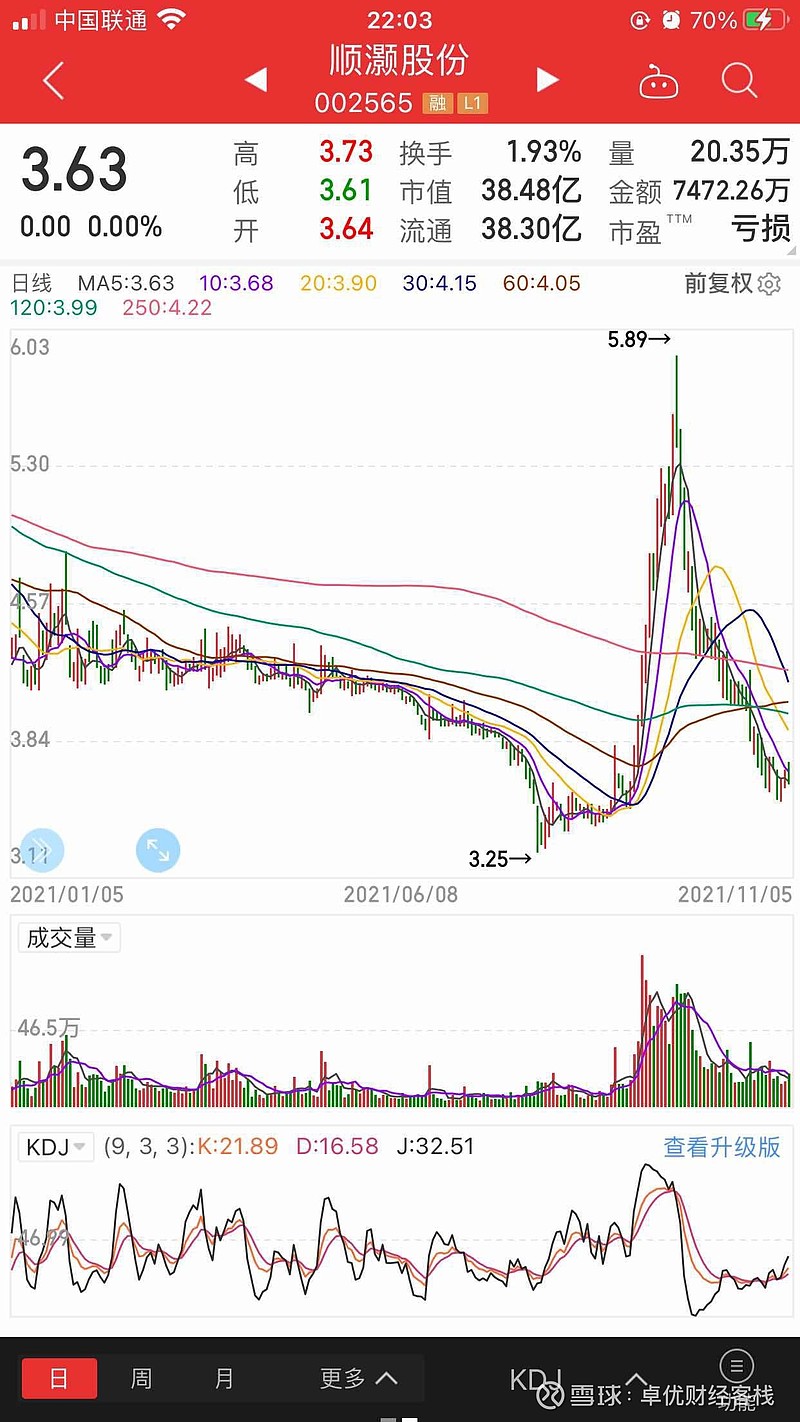Switch to the 月 monthly chart
Screen dimensions: 800x1422
pos(224,1378)
